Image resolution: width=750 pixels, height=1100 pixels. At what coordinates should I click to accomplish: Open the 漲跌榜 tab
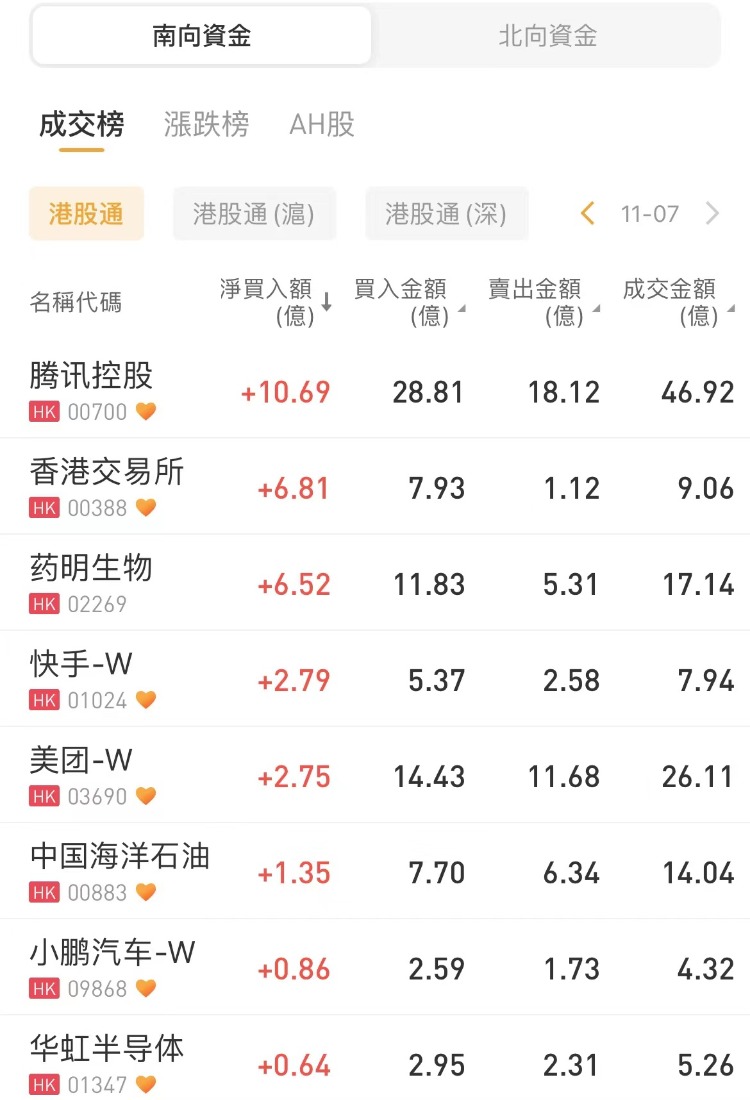(206, 125)
